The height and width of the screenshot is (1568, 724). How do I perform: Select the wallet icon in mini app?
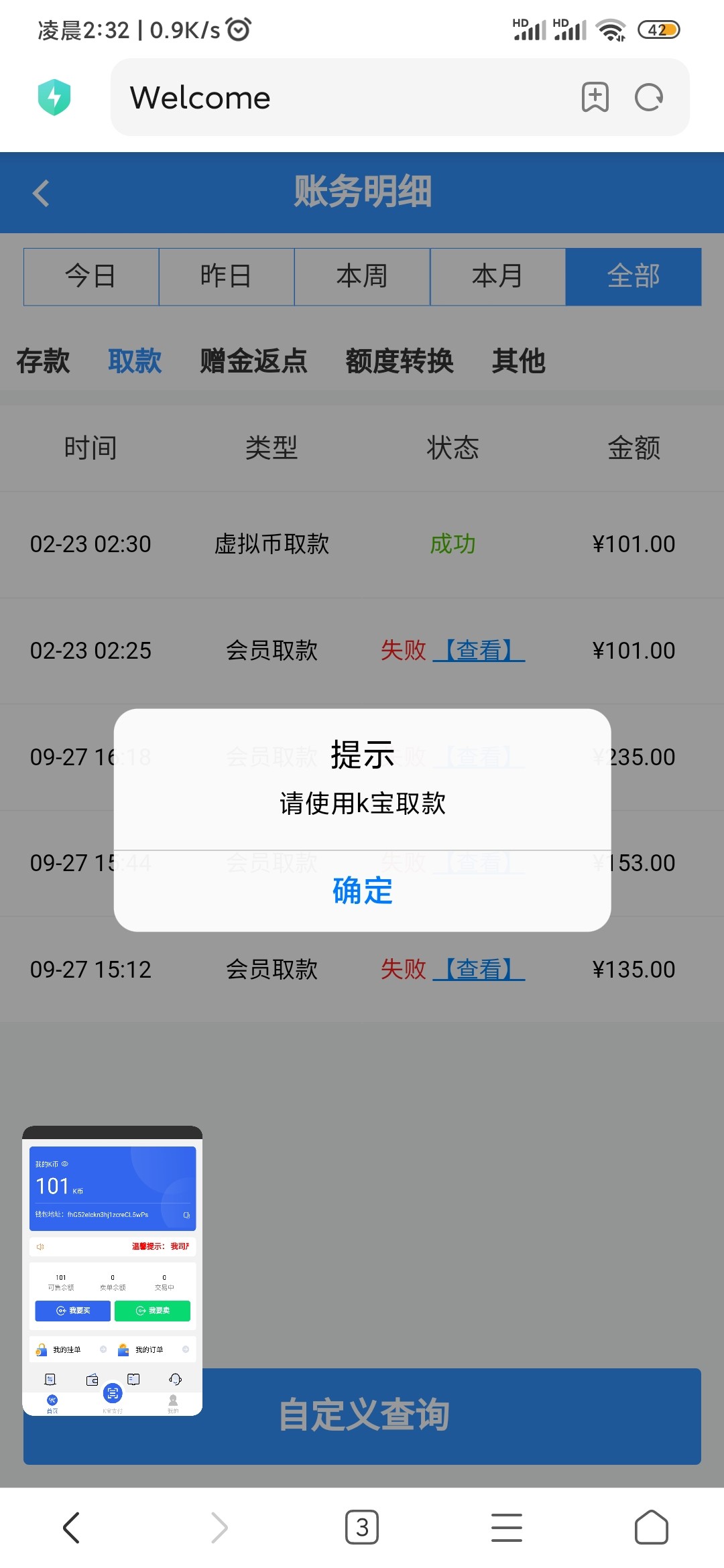[92, 1379]
